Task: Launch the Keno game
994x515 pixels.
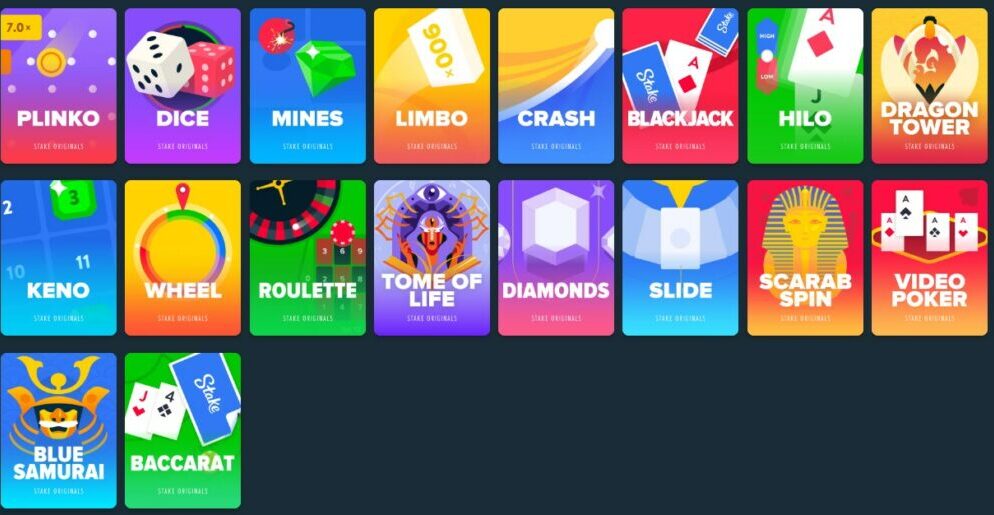Action: [58, 258]
